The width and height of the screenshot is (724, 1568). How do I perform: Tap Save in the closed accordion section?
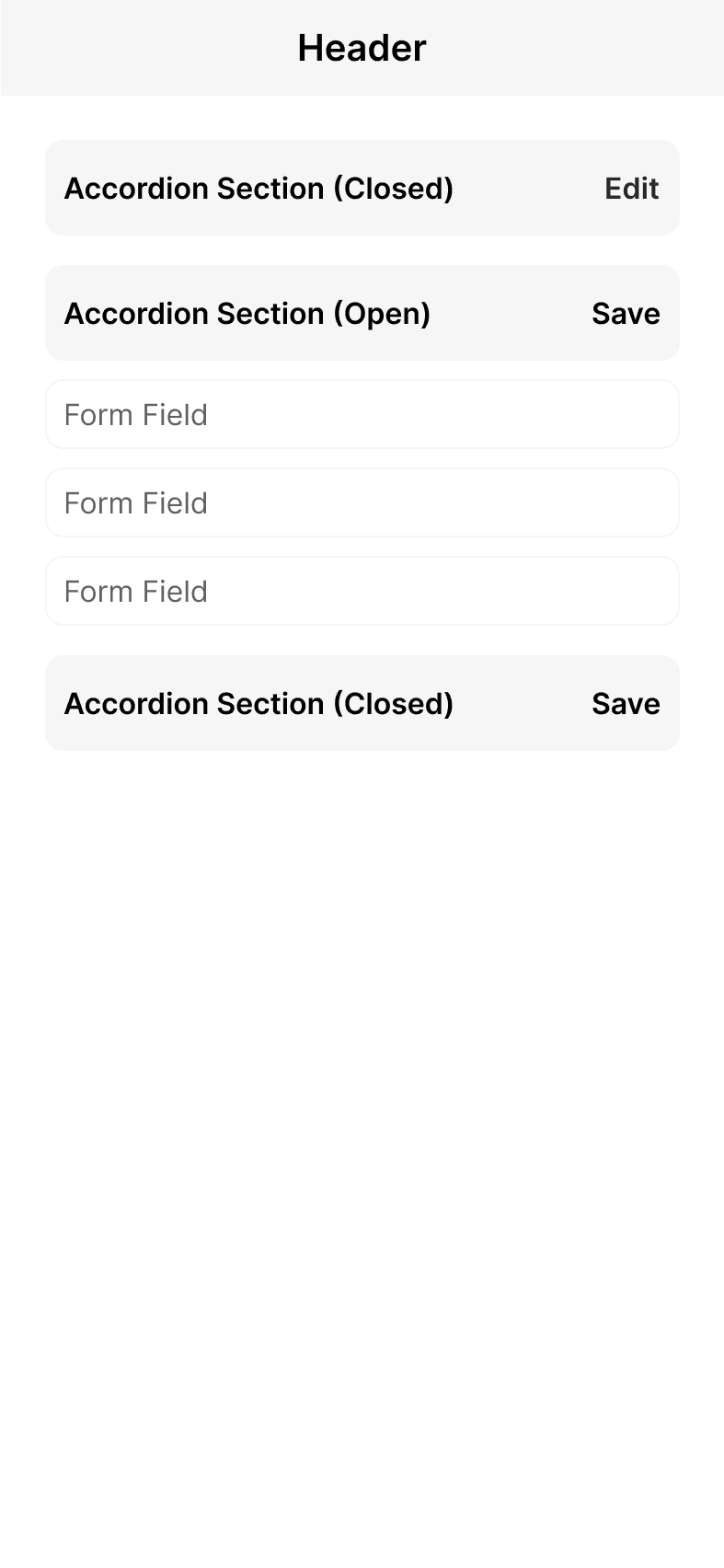coord(626,704)
